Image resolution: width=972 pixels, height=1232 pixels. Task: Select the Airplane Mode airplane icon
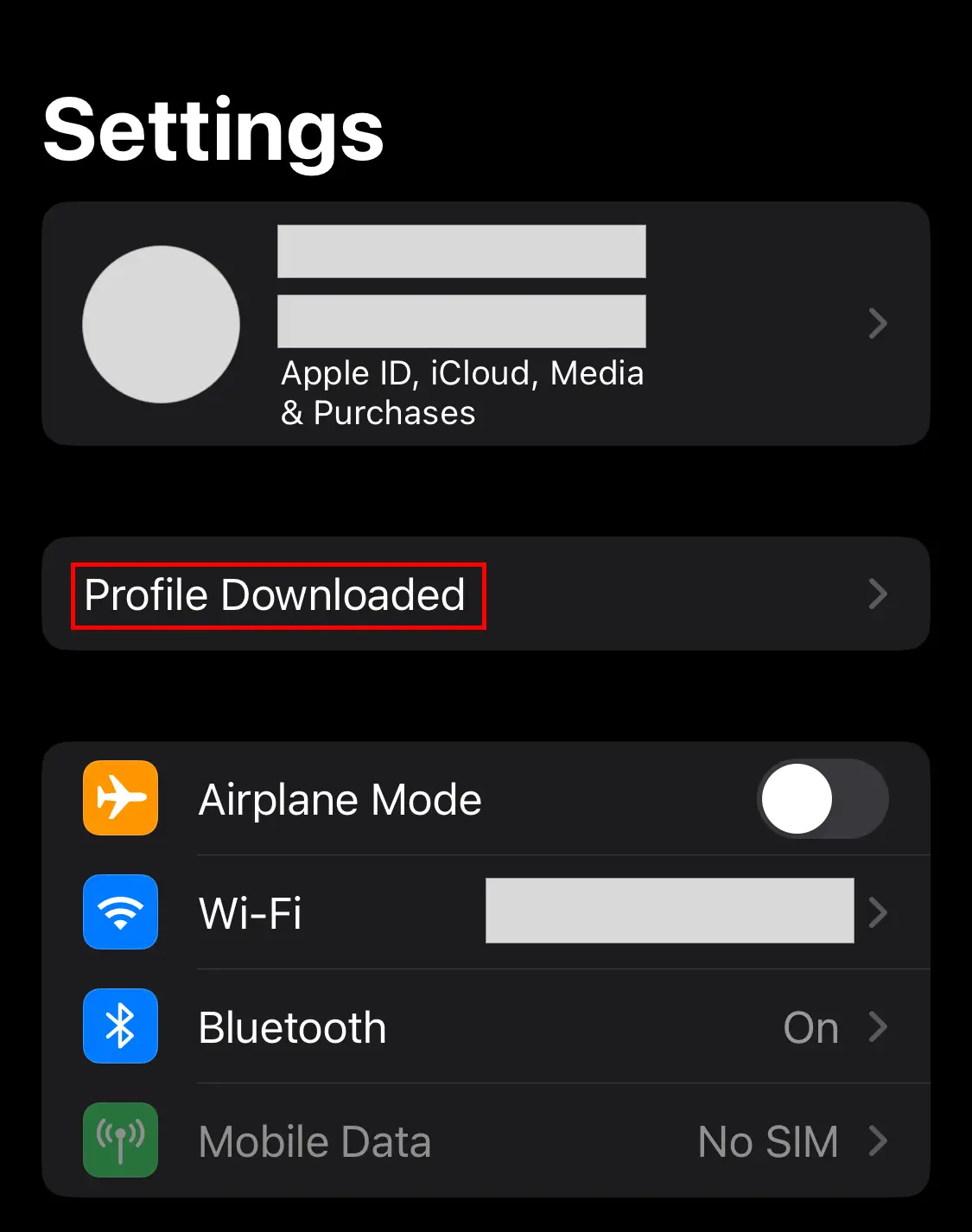(x=120, y=799)
